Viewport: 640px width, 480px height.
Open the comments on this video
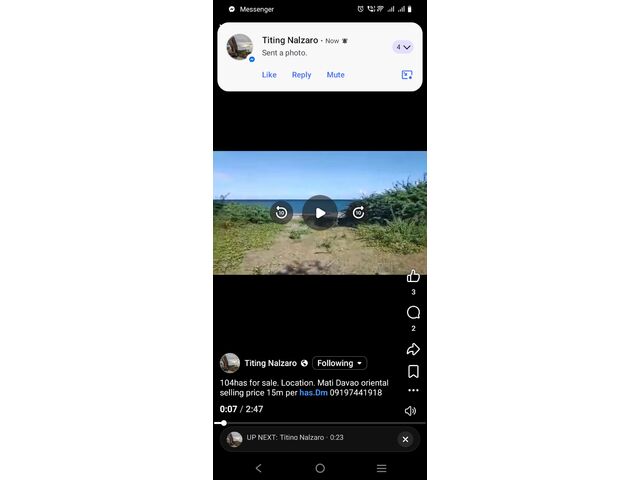click(x=413, y=313)
